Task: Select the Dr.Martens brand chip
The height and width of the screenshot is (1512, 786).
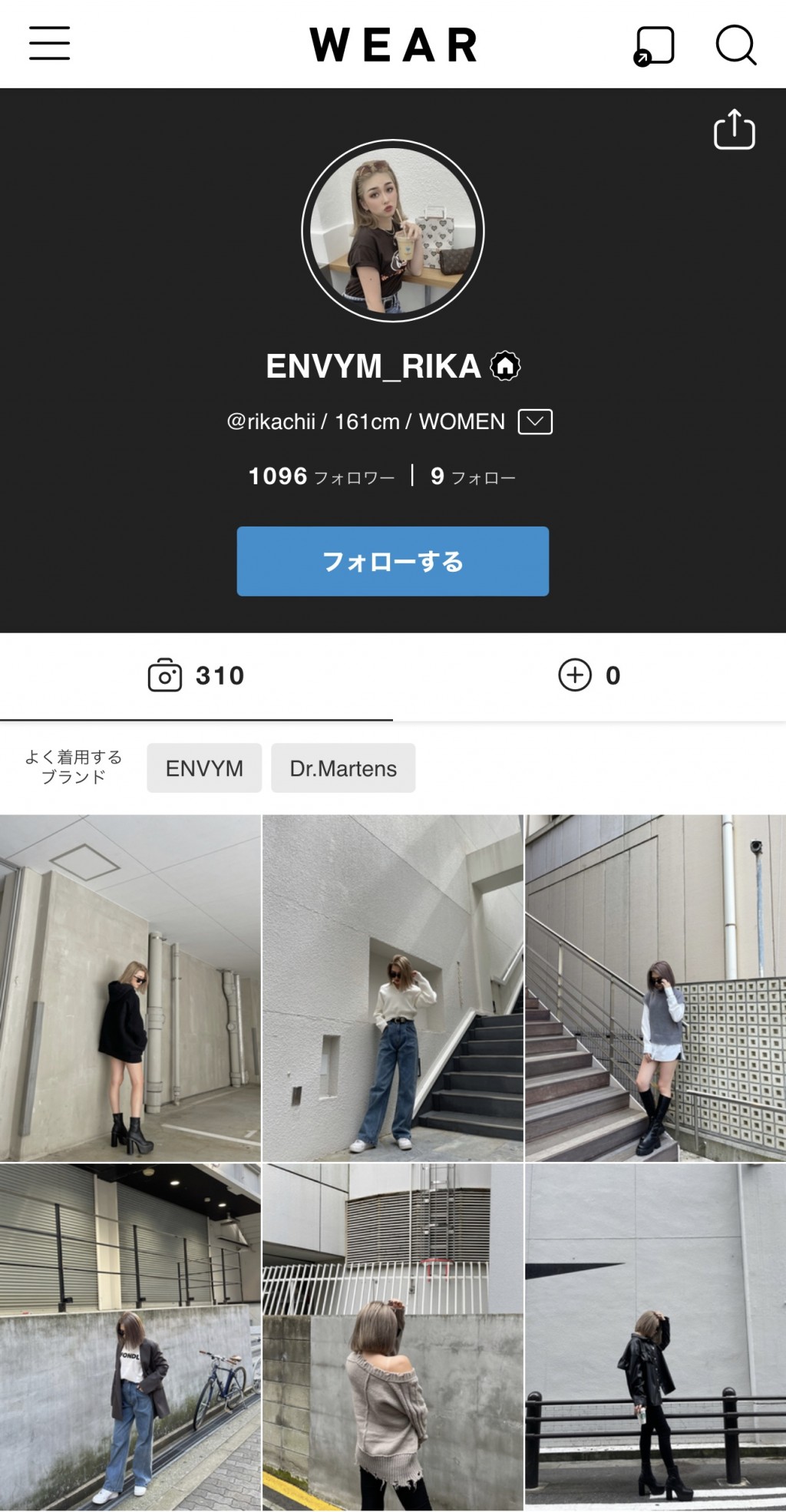Action: click(343, 768)
